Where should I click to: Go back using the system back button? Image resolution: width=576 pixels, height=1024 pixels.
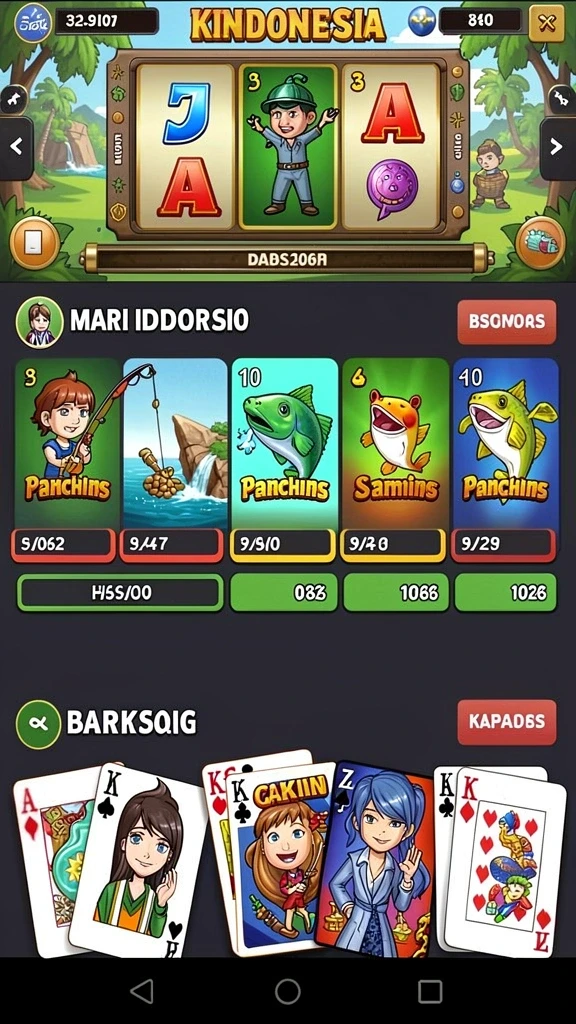click(x=142, y=991)
